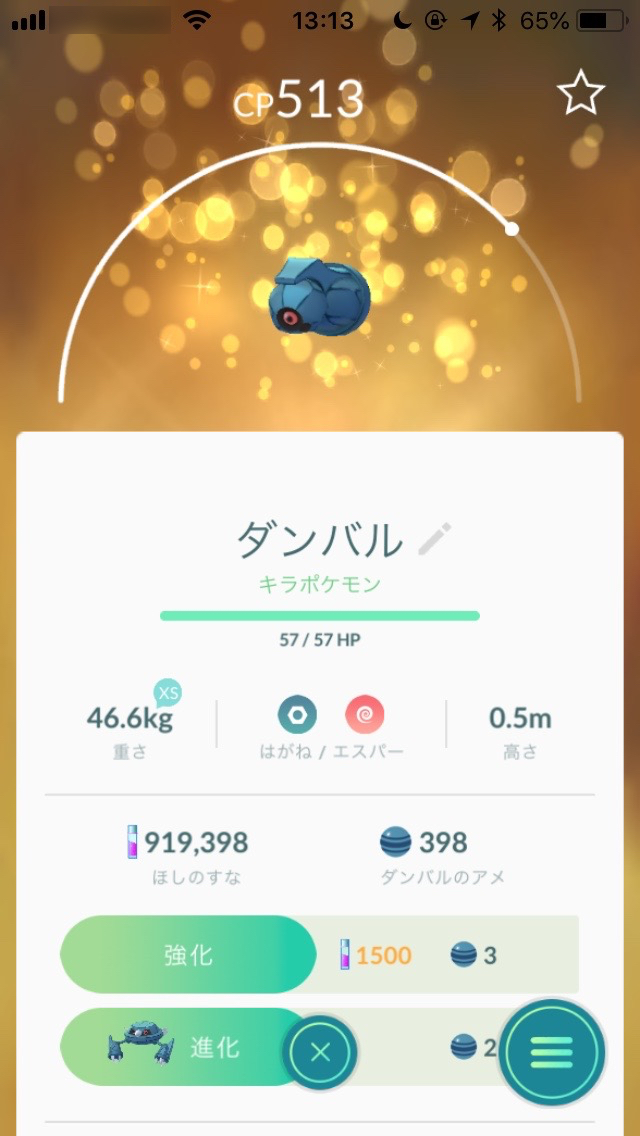640x1136 pixels.
Task: Close the Pokémon details with the X button
Action: pos(320,1052)
